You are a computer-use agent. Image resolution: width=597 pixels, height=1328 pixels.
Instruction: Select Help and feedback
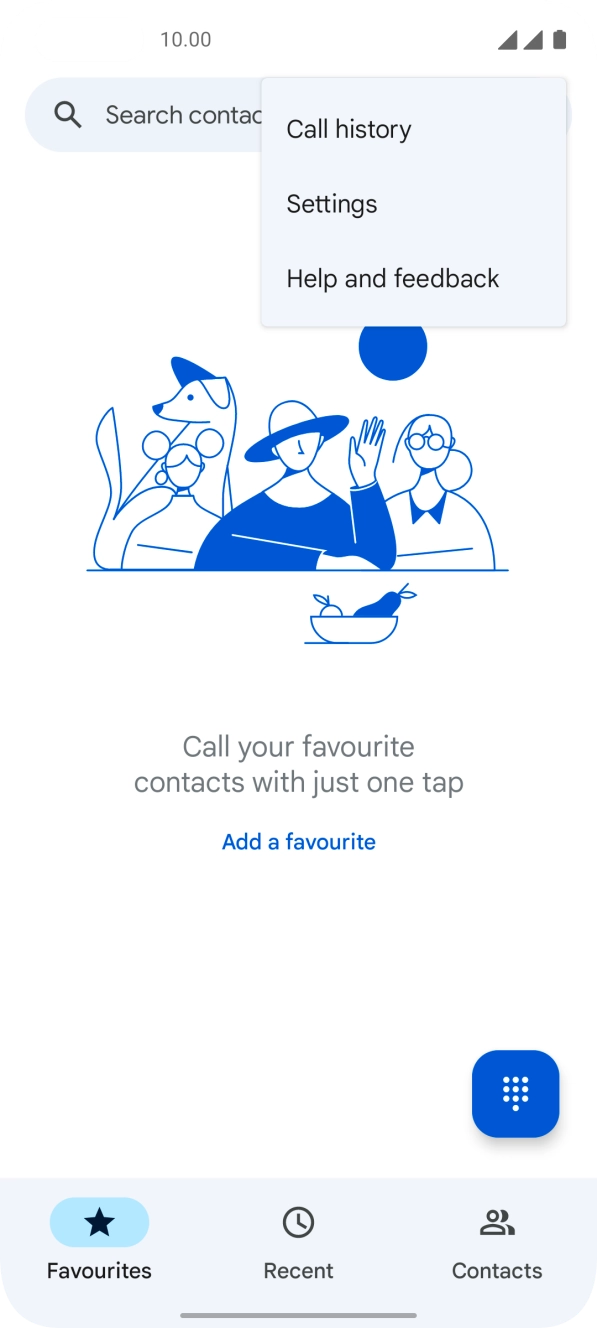coord(413,278)
